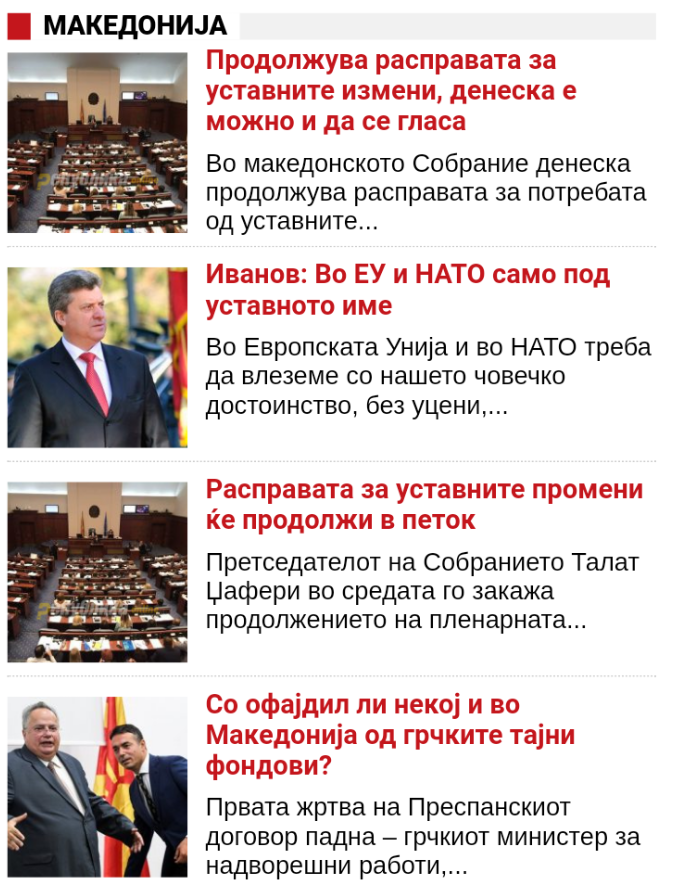This screenshot has height=888, width=698.
Task: Open the МАКЕДОНИЈА section header
Action: tap(134, 26)
